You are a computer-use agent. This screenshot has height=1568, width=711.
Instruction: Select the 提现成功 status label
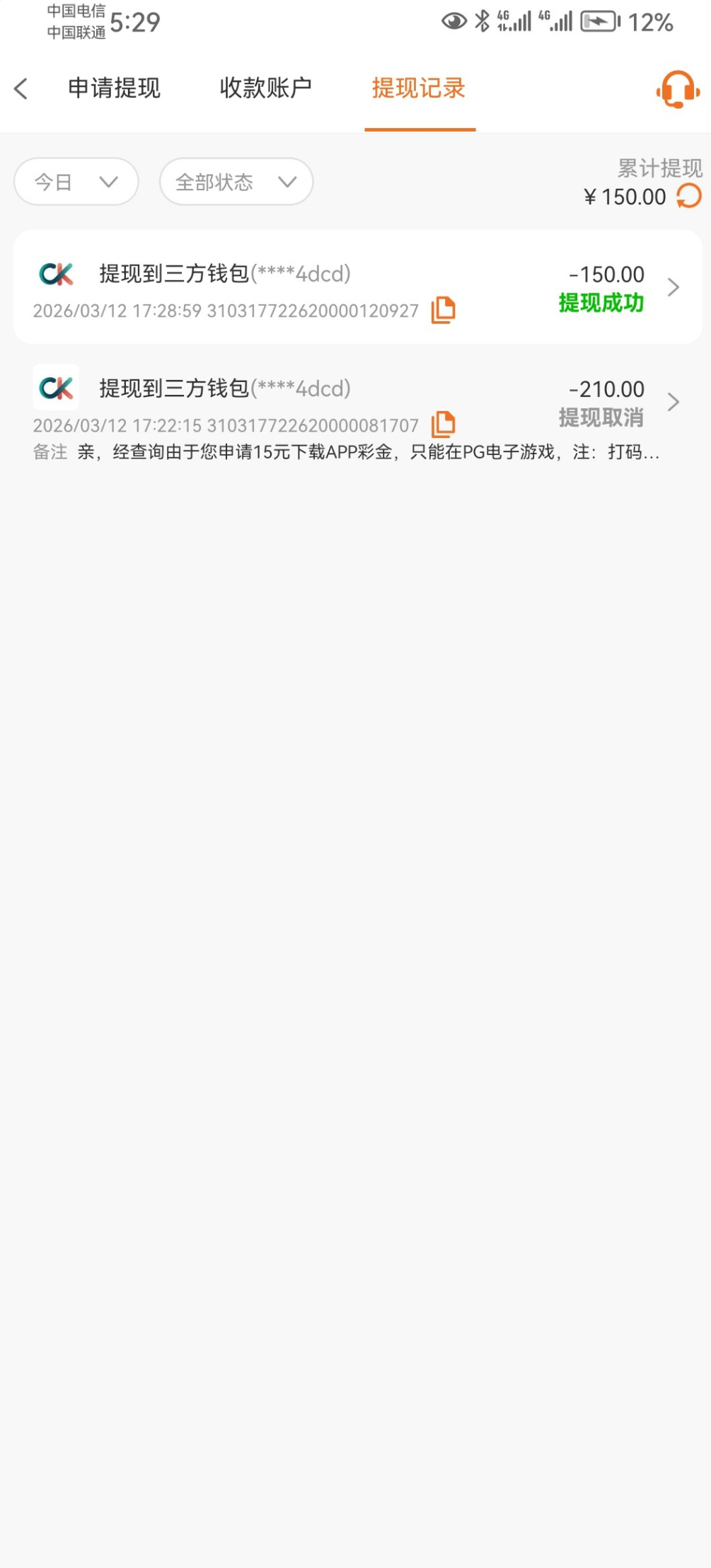click(x=600, y=304)
